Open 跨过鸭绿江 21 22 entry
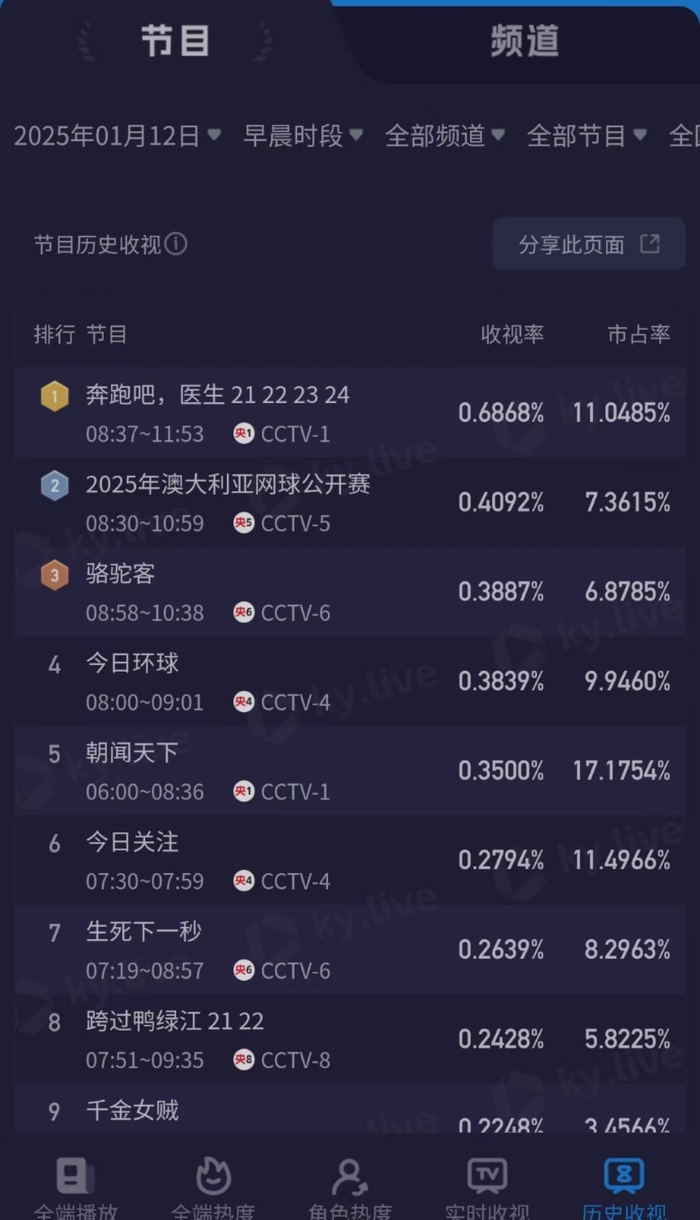Viewport: 700px width, 1220px height. [x=350, y=1040]
